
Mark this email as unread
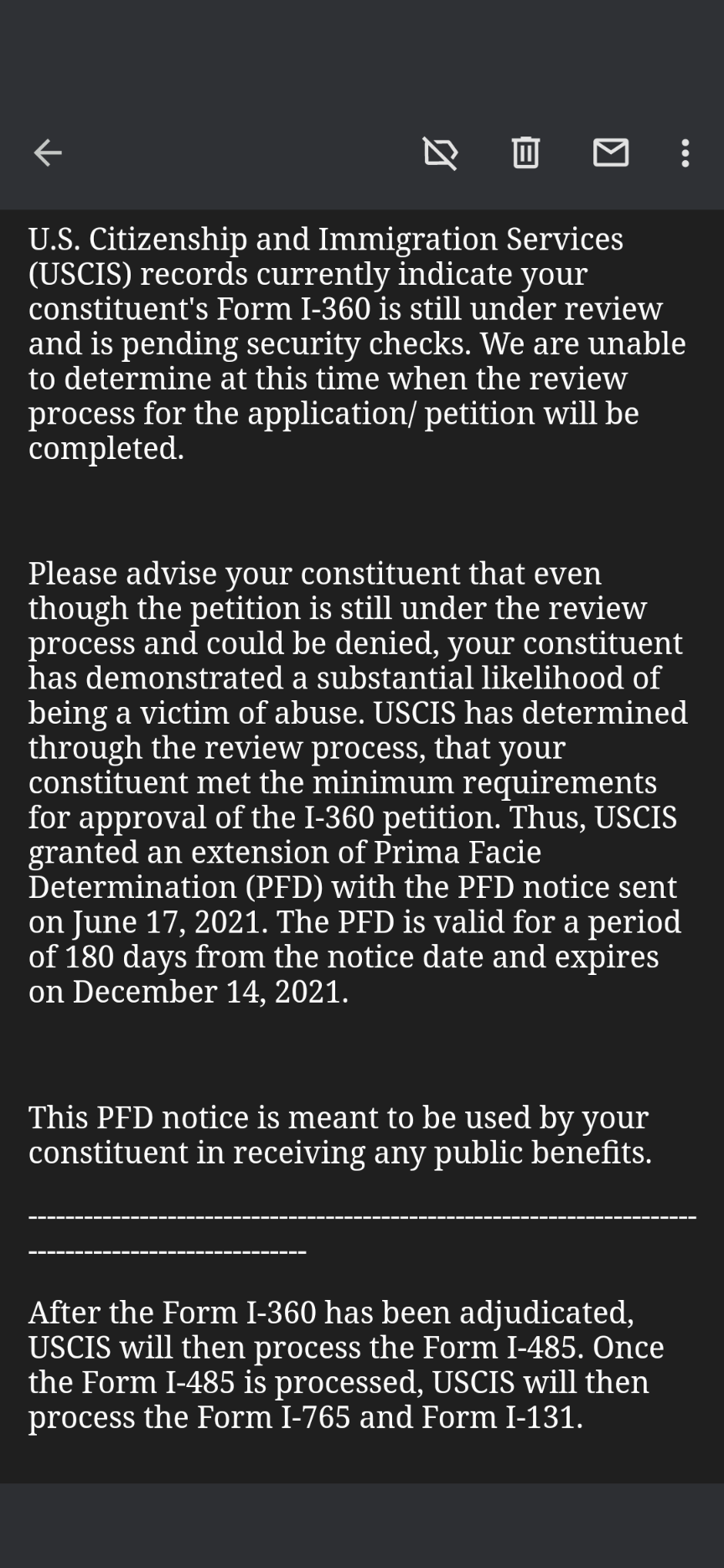click(611, 152)
